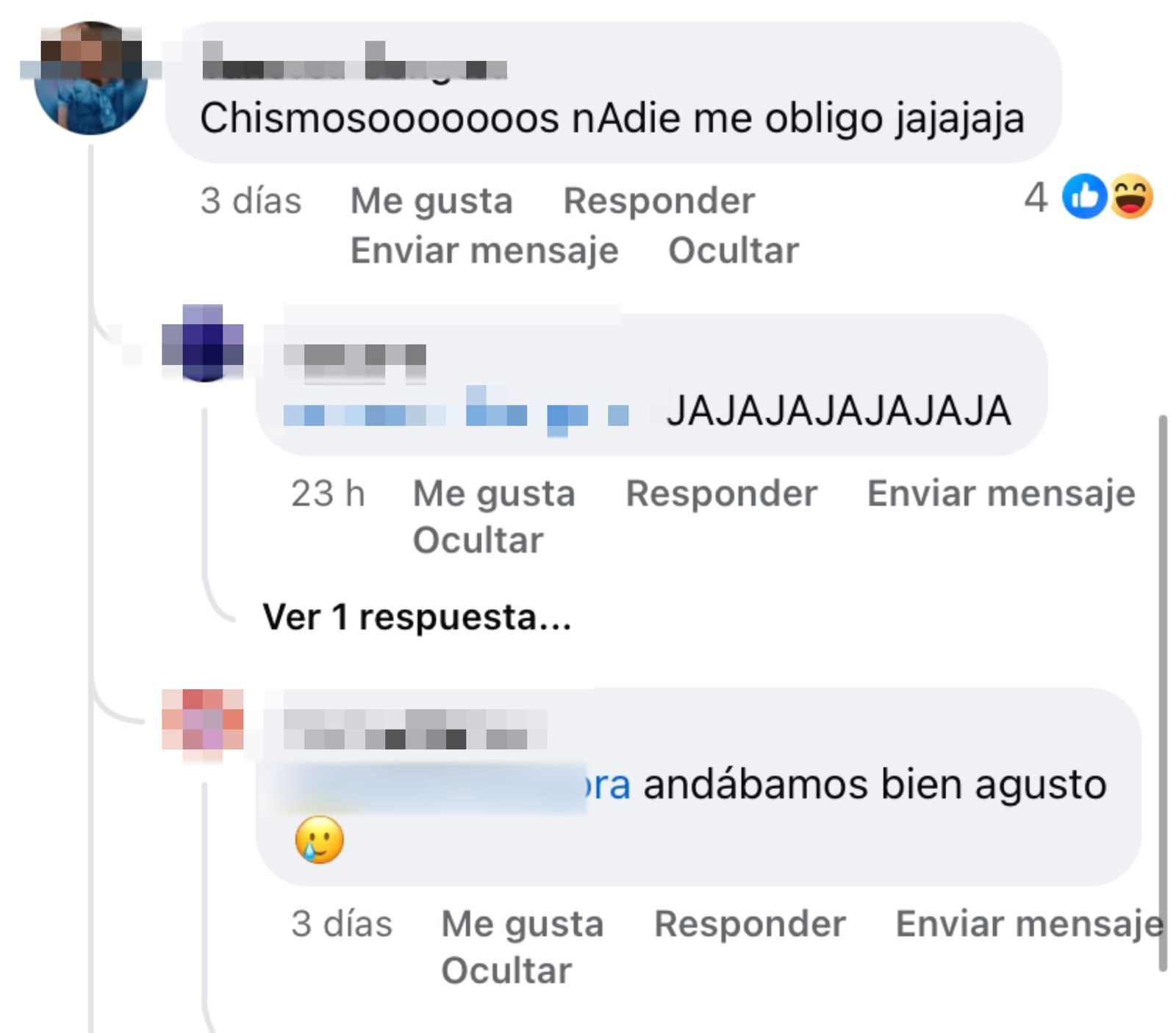
Task: Open profile picture of 'Chismosooooos' commenter
Action: pos(91,78)
